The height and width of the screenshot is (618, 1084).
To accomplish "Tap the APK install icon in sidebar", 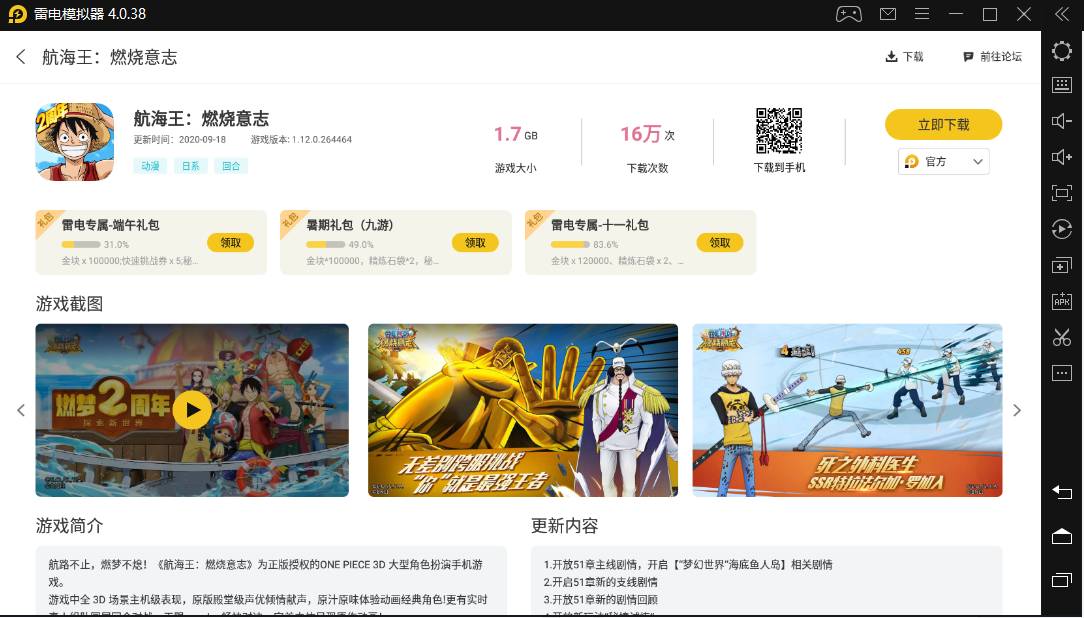I will (x=1062, y=301).
